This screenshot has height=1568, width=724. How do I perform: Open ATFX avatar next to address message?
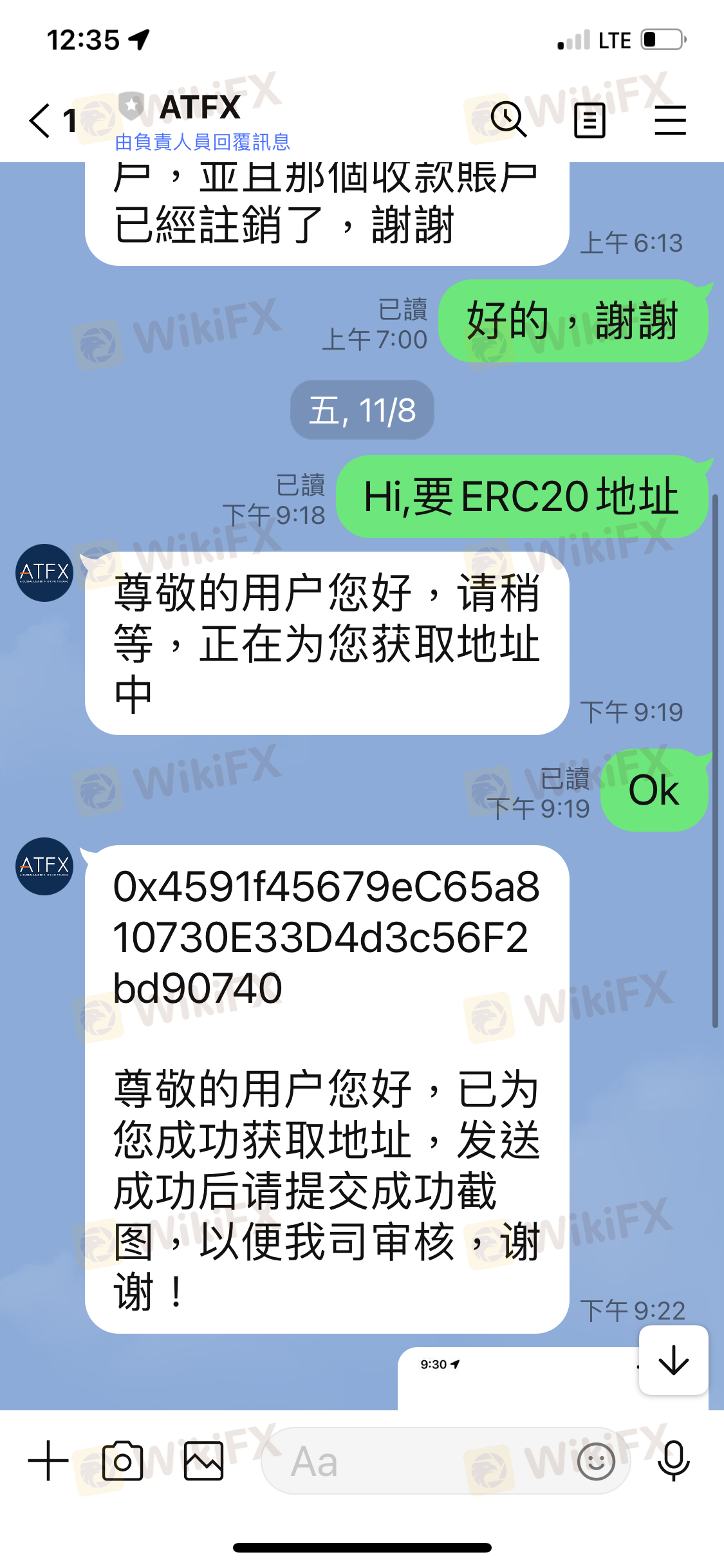[44, 866]
